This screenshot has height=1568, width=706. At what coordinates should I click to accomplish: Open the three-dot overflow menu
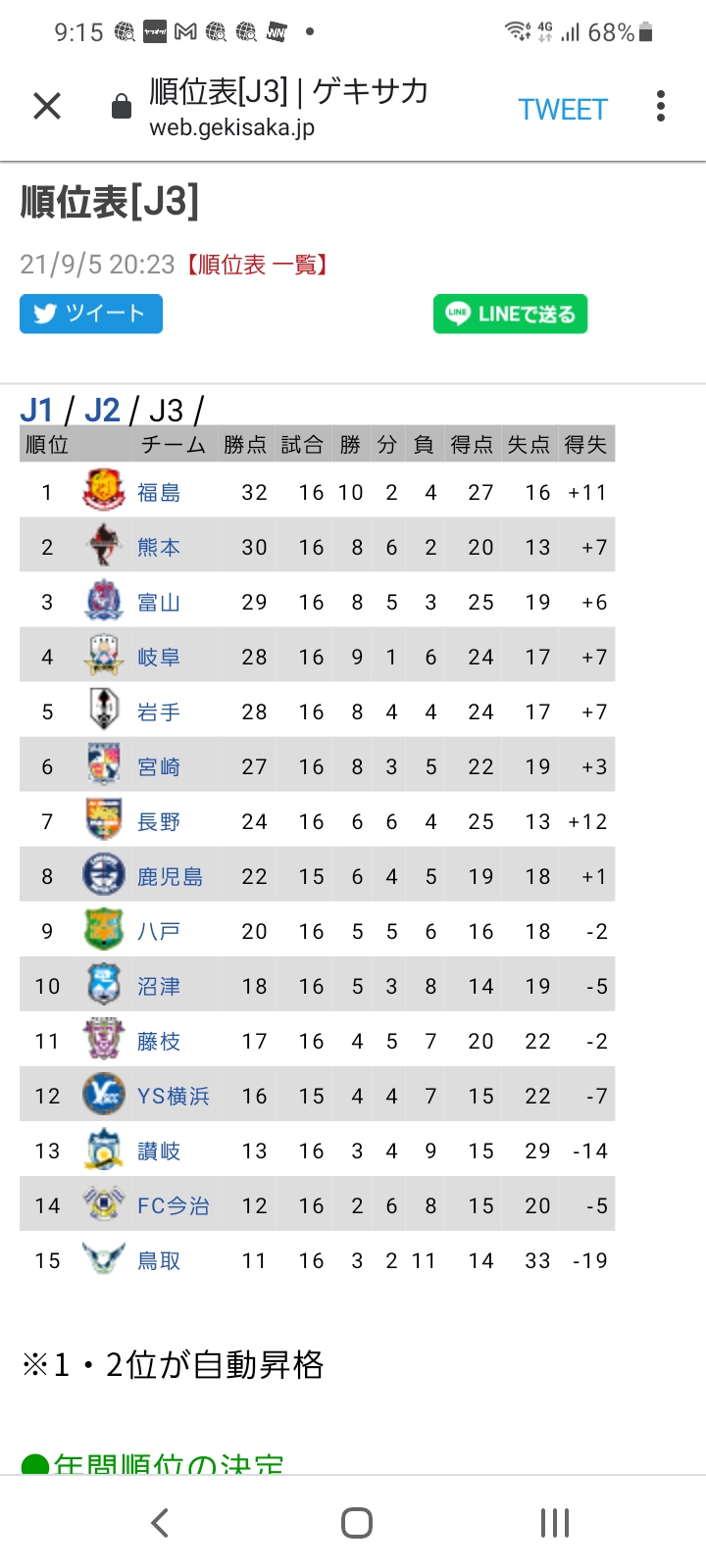click(661, 106)
